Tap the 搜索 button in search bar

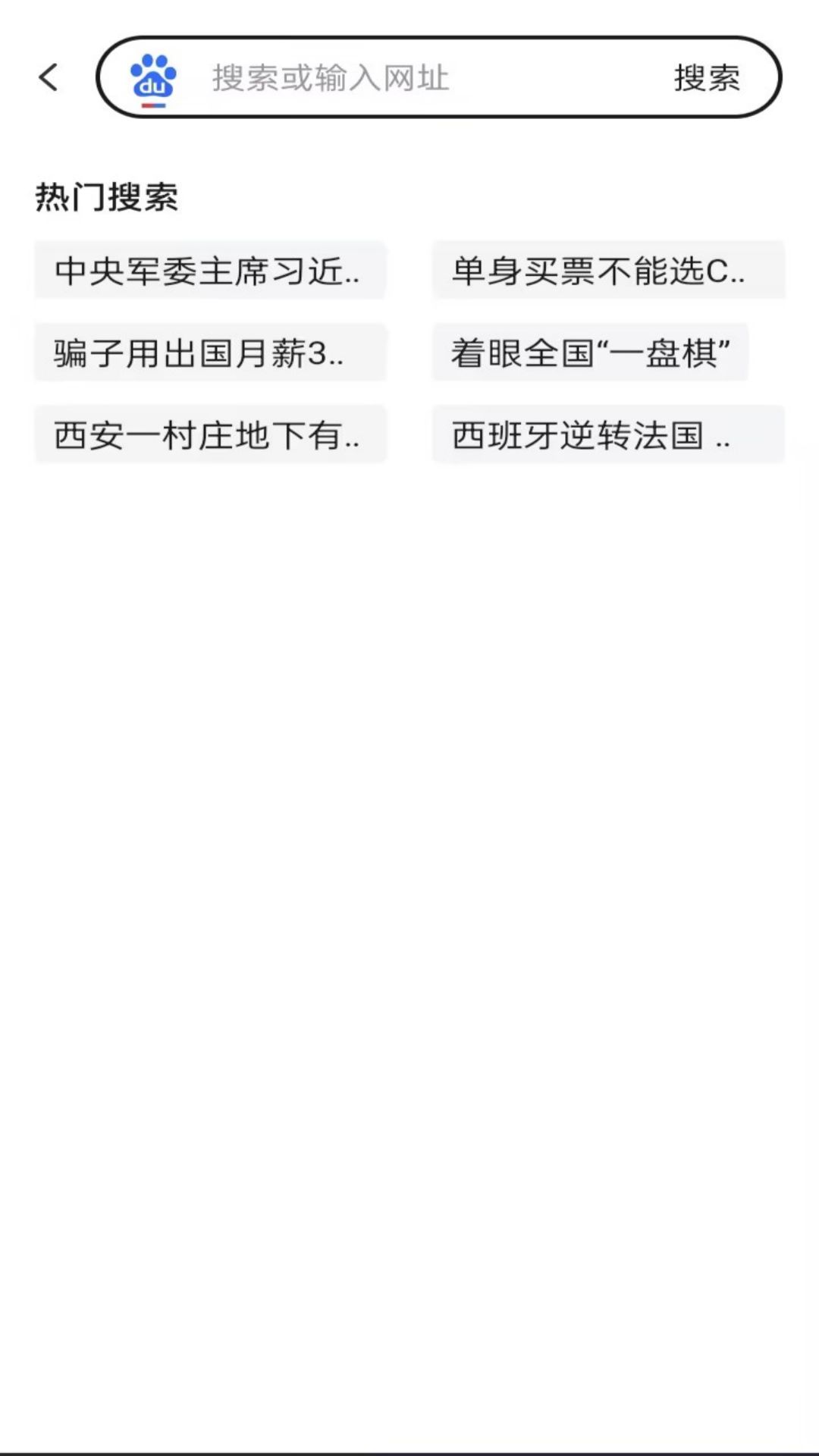click(707, 78)
